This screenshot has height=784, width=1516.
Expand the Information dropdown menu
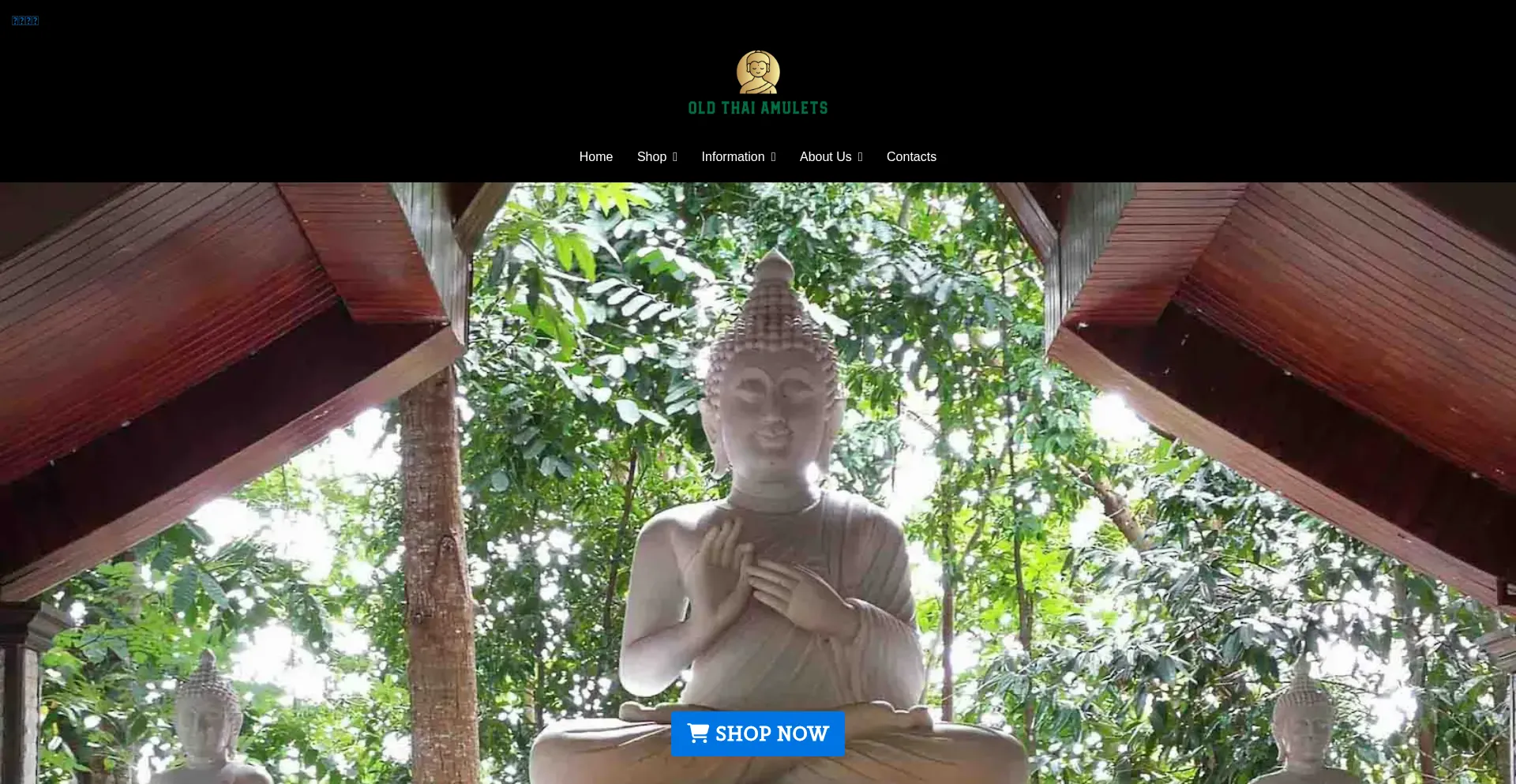pyautogui.click(x=738, y=156)
